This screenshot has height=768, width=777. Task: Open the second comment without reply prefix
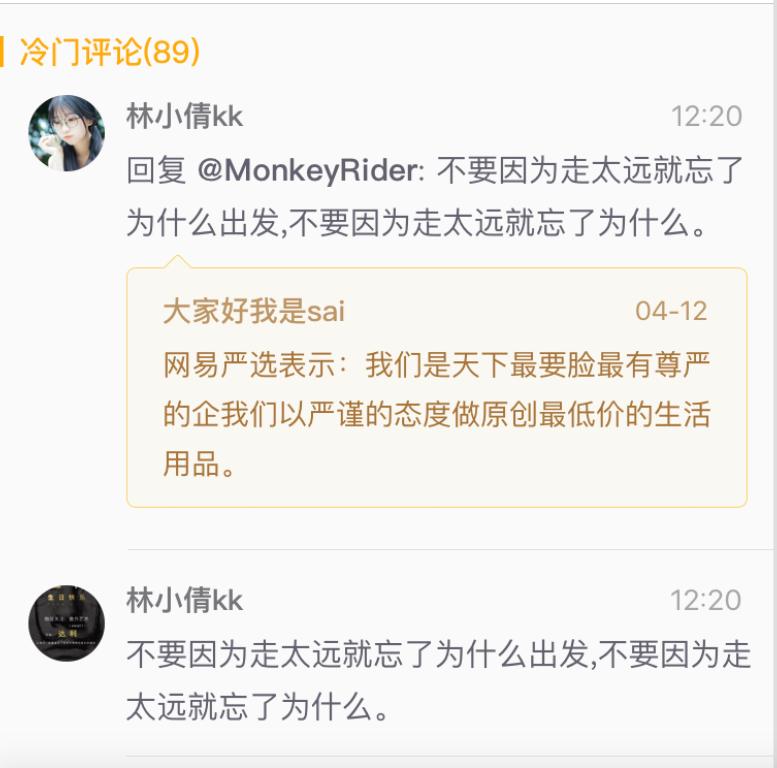pyautogui.click(x=437, y=682)
